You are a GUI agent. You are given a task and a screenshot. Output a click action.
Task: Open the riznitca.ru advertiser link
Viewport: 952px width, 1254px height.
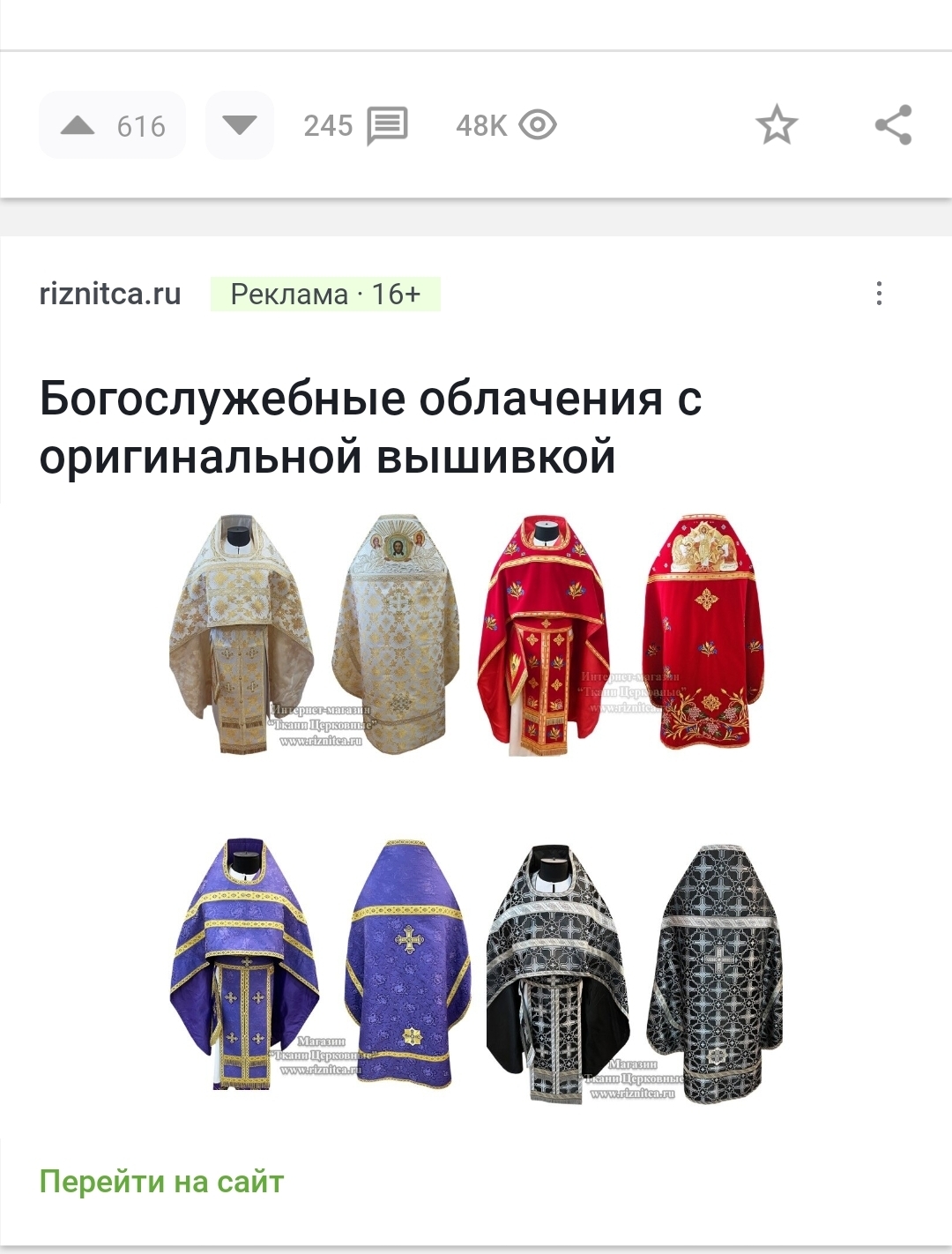tap(110, 294)
